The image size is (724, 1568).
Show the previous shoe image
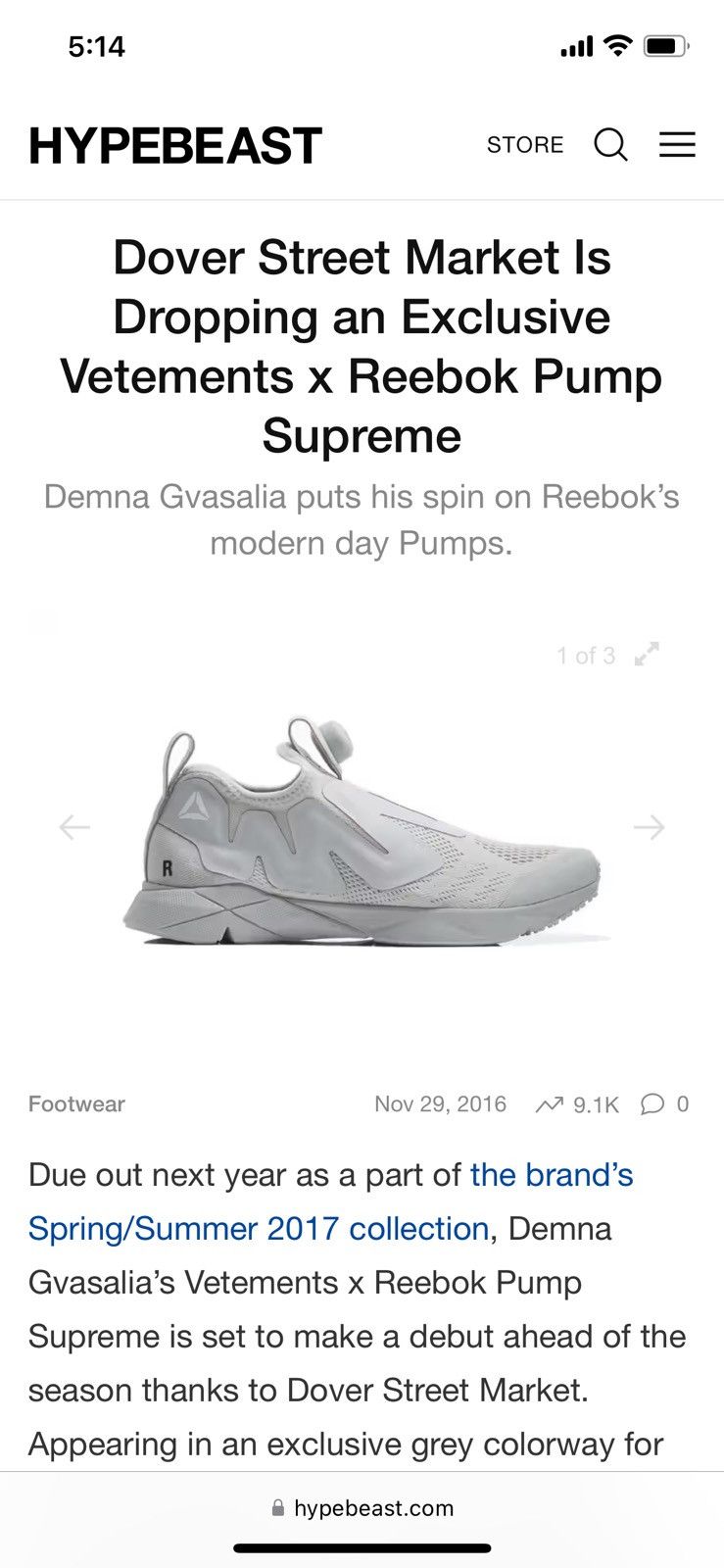[74, 828]
